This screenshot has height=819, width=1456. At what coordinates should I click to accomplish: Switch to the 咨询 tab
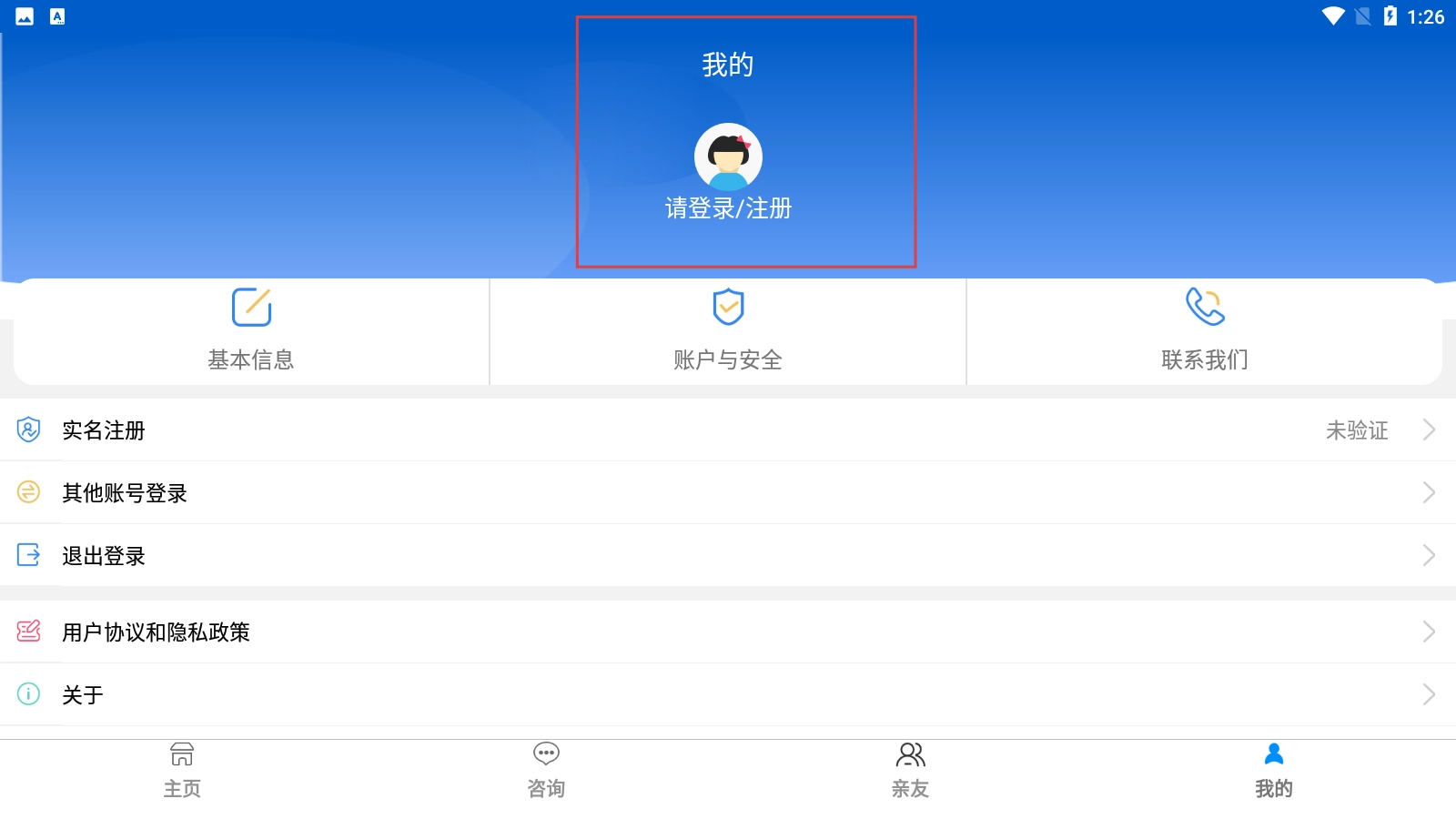(546, 770)
